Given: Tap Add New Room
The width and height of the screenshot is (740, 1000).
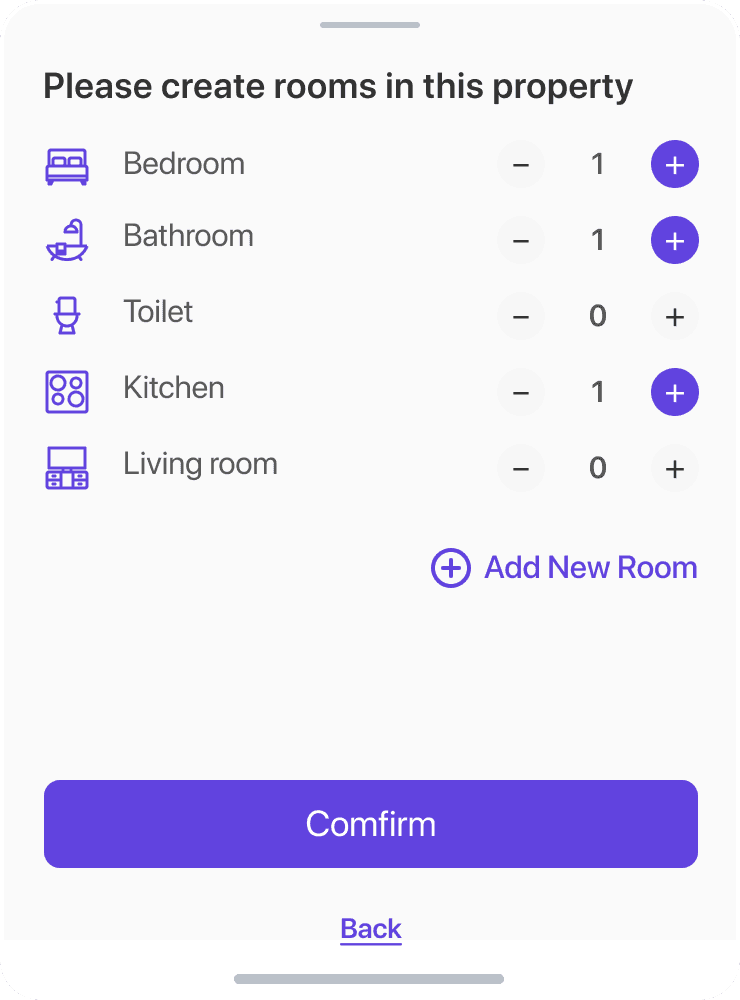Looking at the screenshot, I should click(x=564, y=568).
